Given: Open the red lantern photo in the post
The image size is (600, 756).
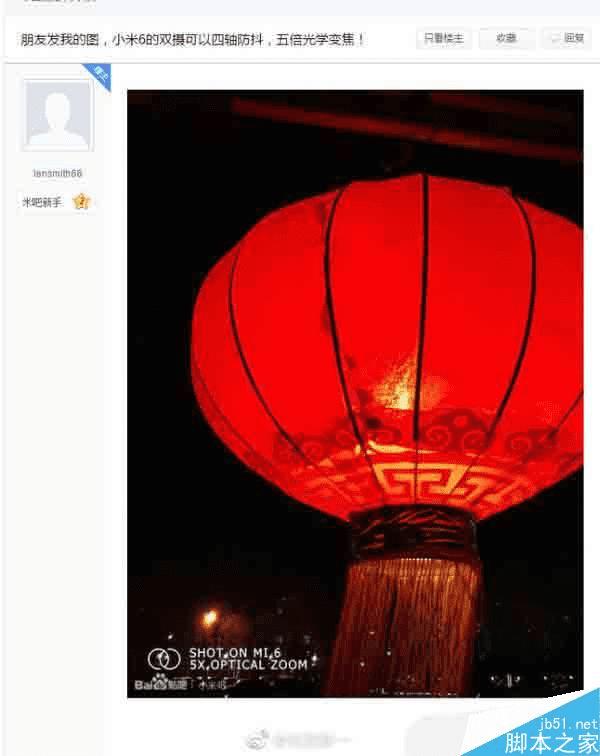Looking at the screenshot, I should coord(355,390).
